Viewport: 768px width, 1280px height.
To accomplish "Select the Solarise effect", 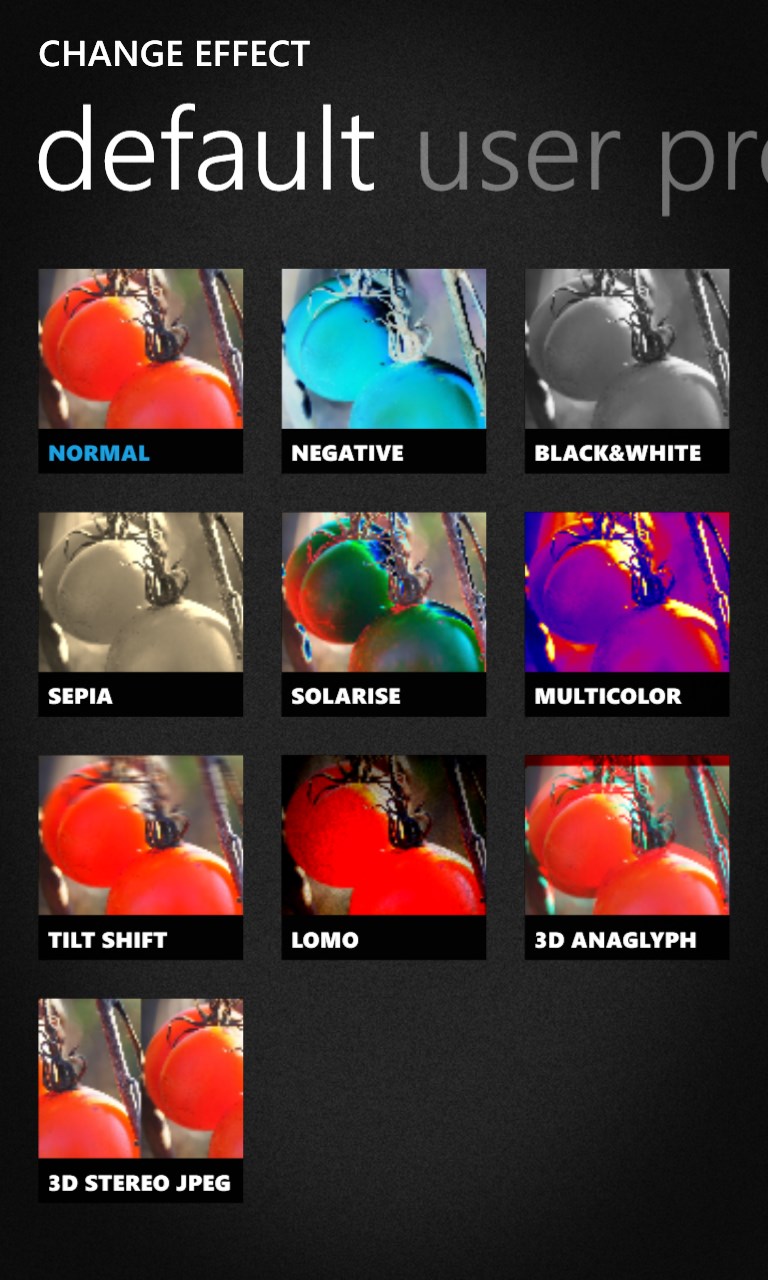I will [383, 613].
